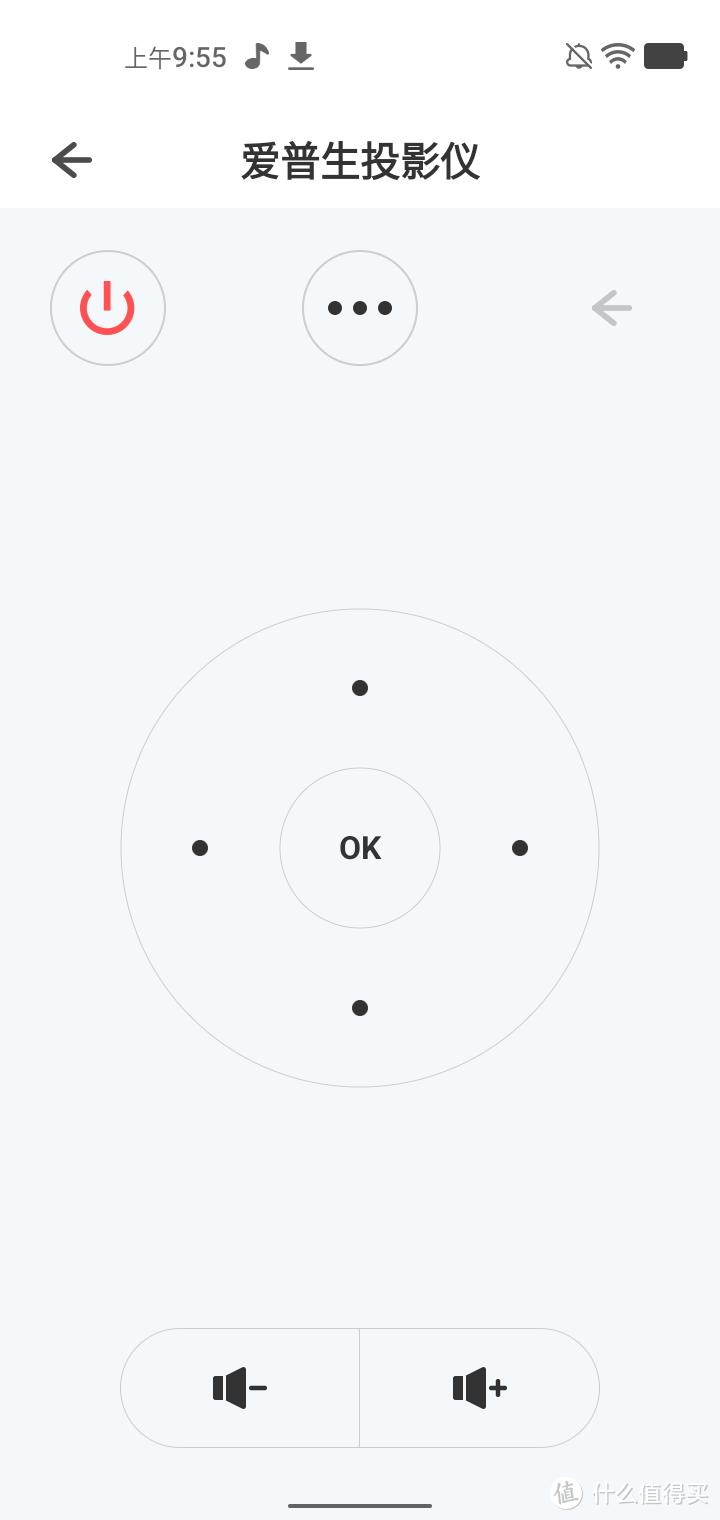Tap the red power button

pyautogui.click(x=108, y=308)
